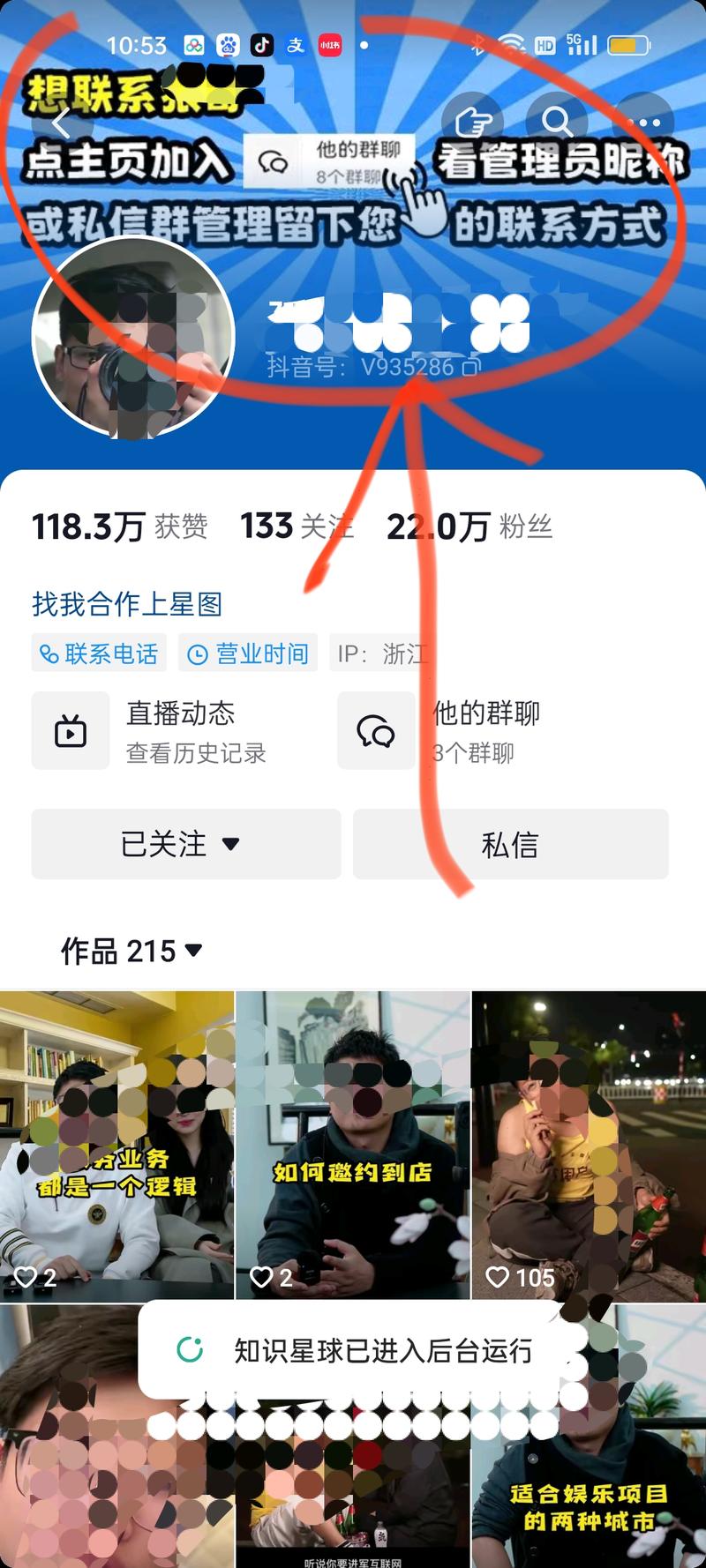Tap the 私信 message button
The image size is (706, 1568).
pyautogui.click(x=512, y=844)
